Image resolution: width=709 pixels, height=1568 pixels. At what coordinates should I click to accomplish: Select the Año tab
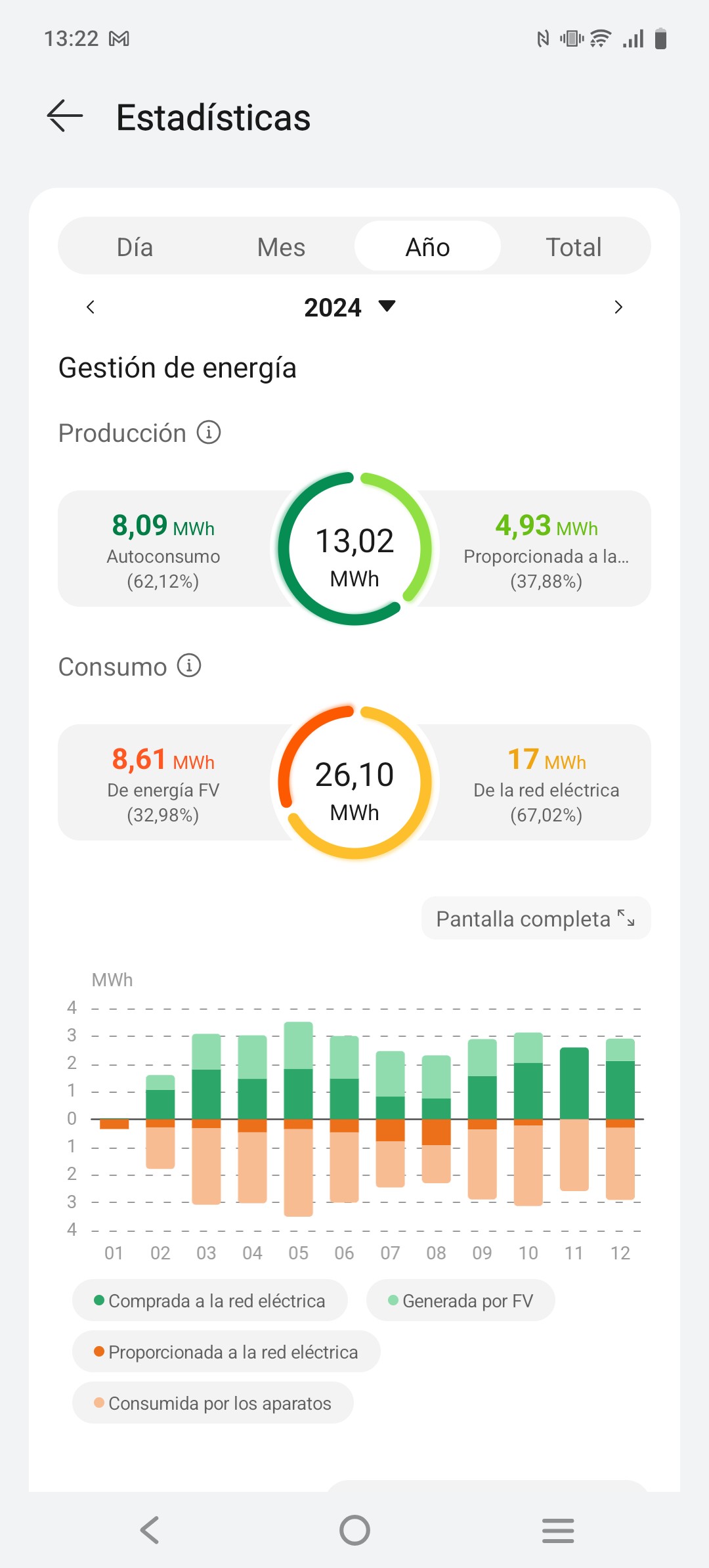[427, 247]
